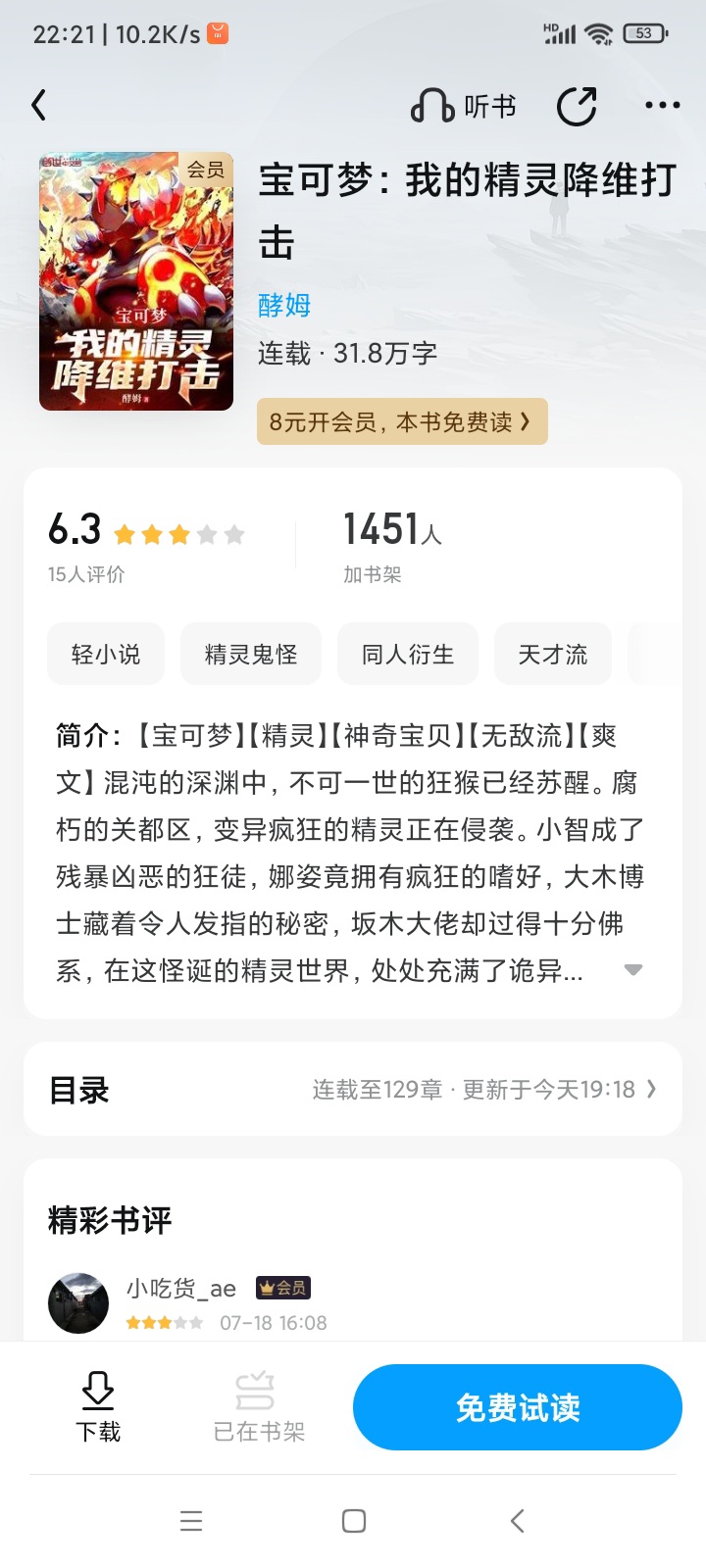Select the 轻小说 tag
706x1568 pixels.
pyautogui.click(x=106, y=654)
